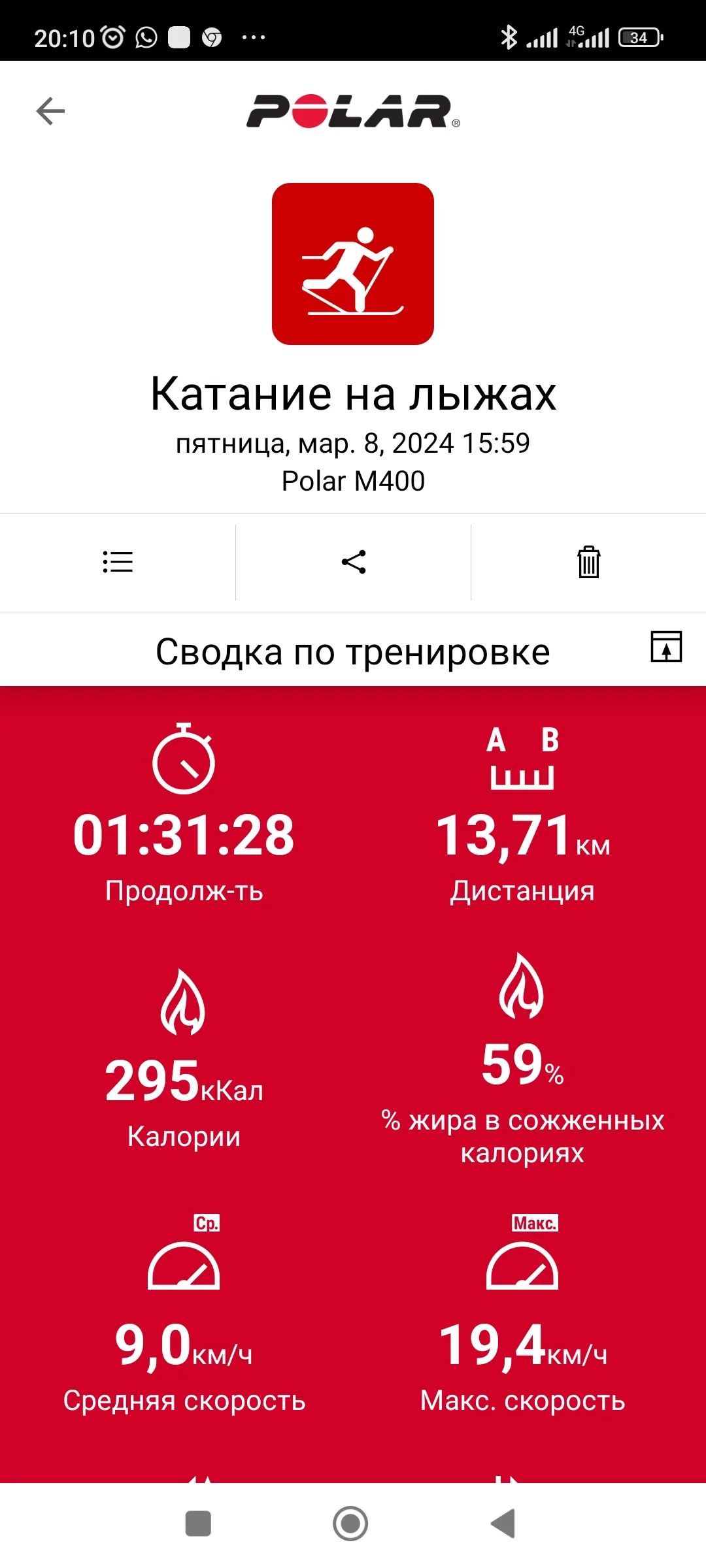Go back using the top arrow
The height and width of the screenshot is (1568, 706).
[50, 111]
